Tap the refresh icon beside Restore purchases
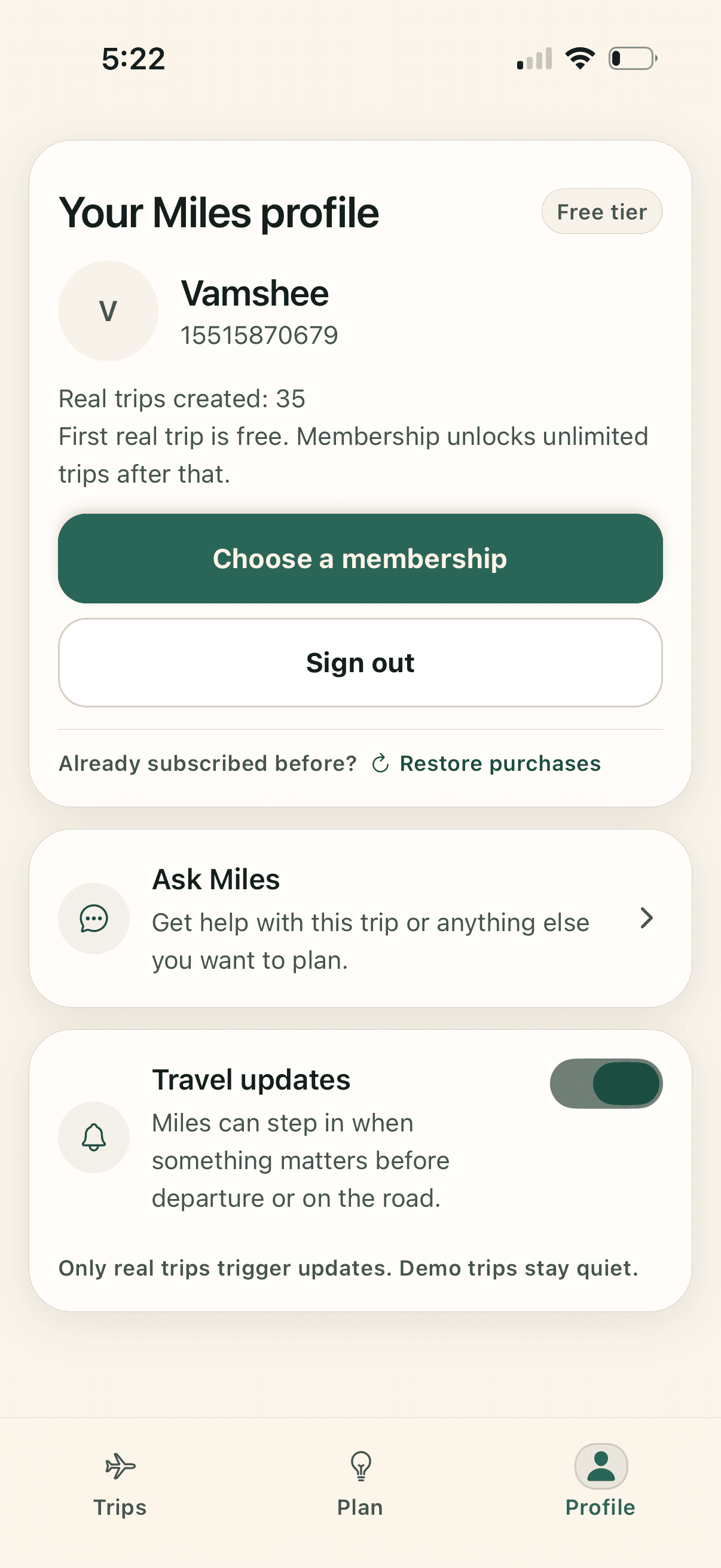The height and width of the screenshot is (1568, 721). tap(380, 762)
